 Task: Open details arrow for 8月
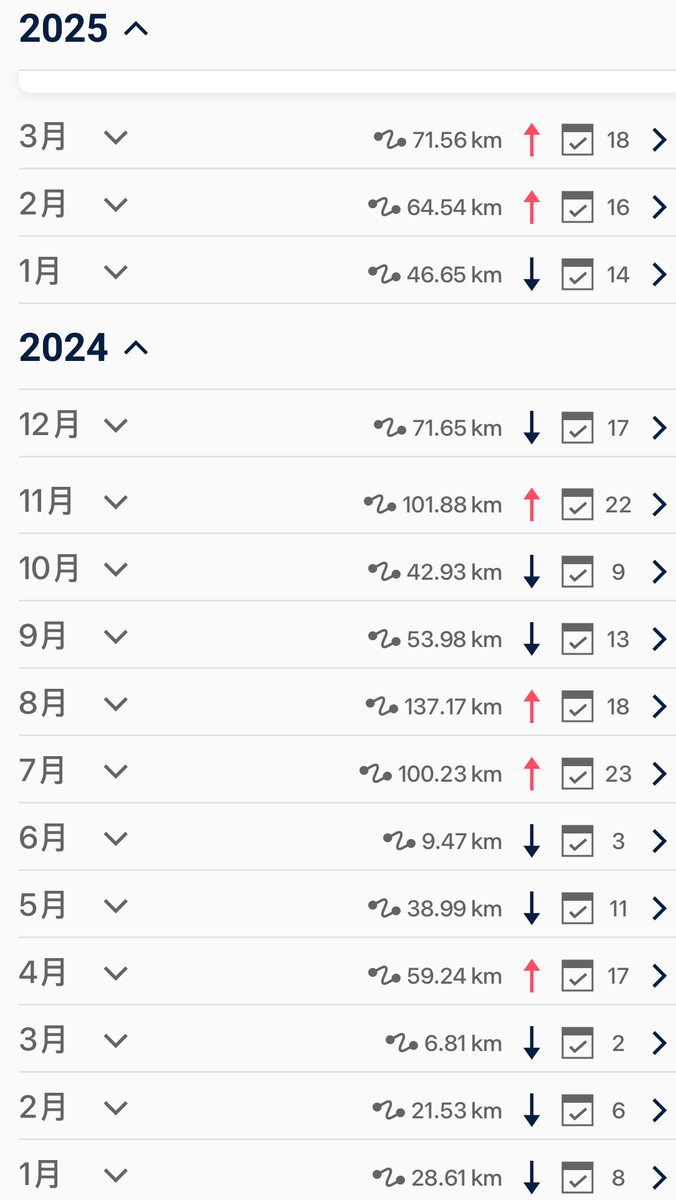coord(659,707)
